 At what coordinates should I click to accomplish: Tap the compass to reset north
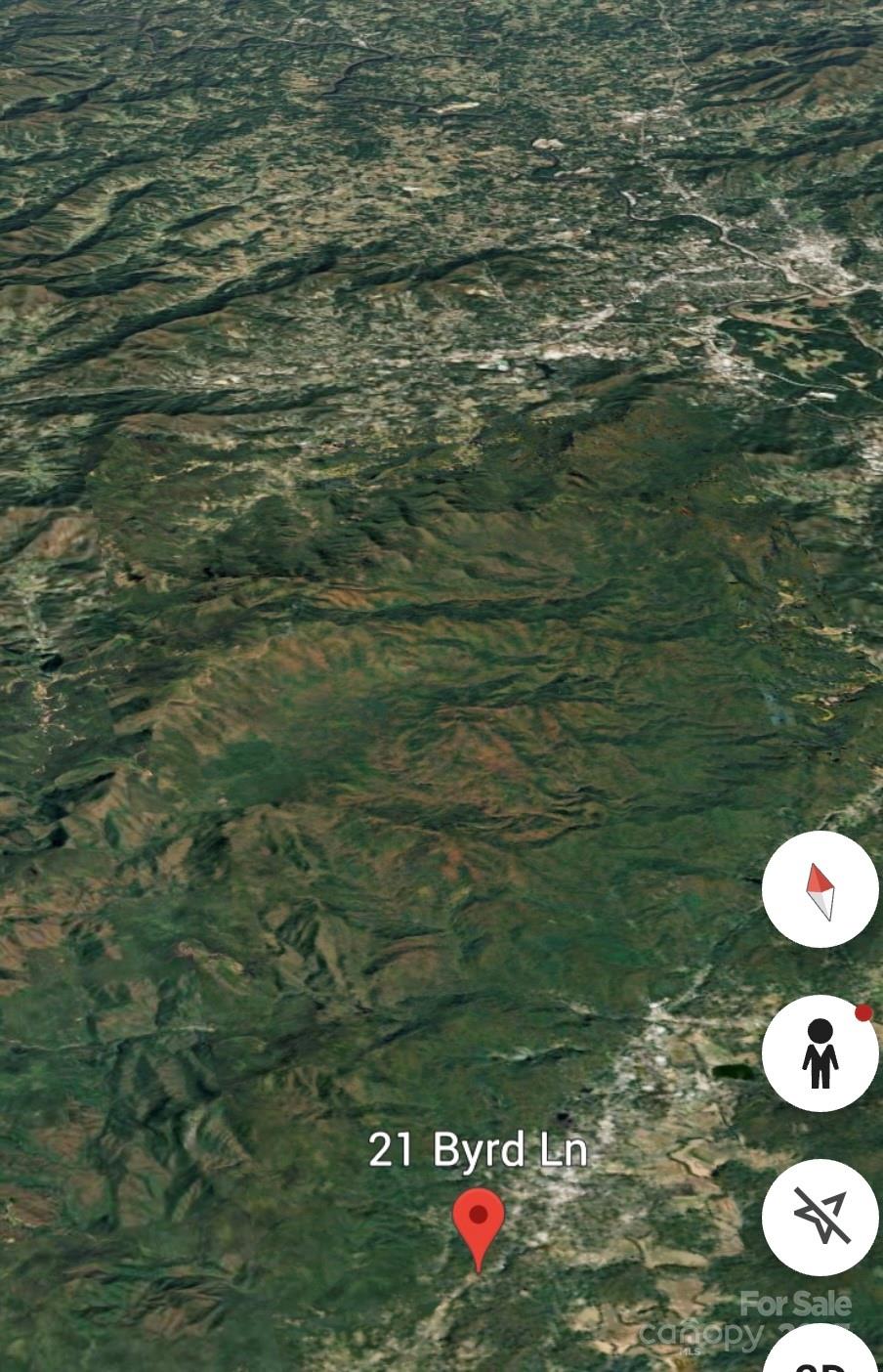[820, 889]
